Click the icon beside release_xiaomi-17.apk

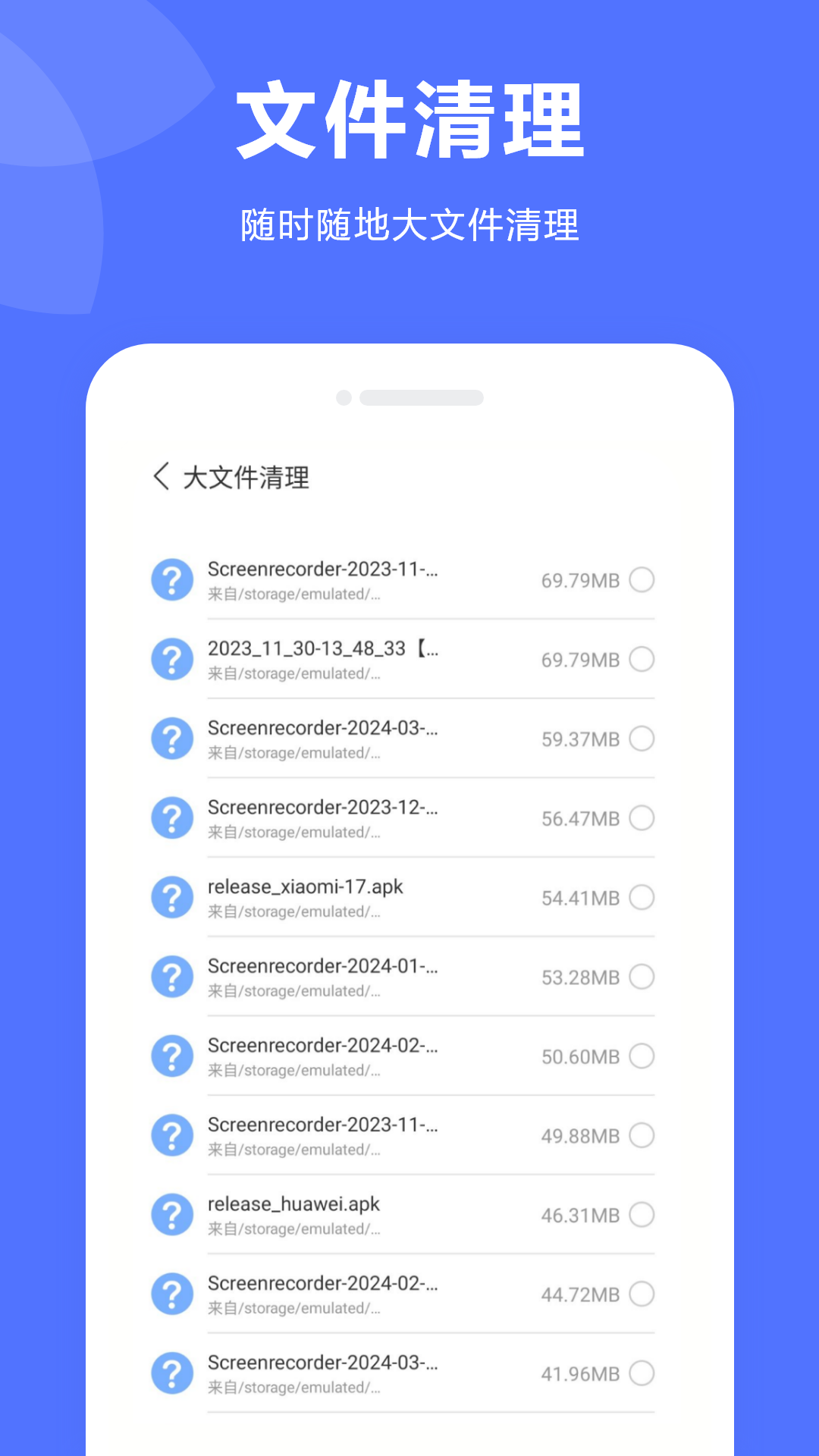(172, 897)
